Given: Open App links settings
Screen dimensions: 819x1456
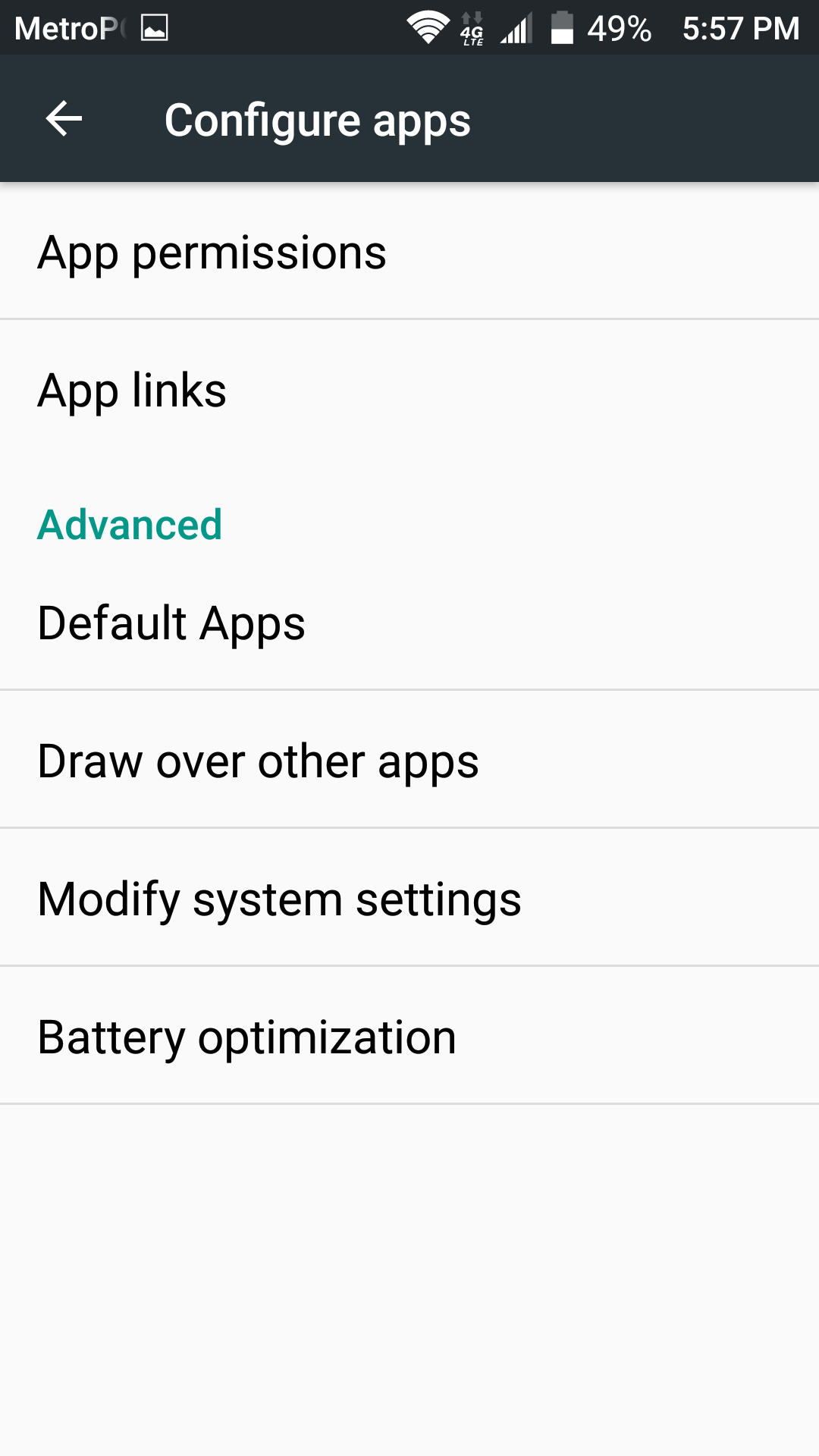Looking at the screenshot, I should 409,389.
